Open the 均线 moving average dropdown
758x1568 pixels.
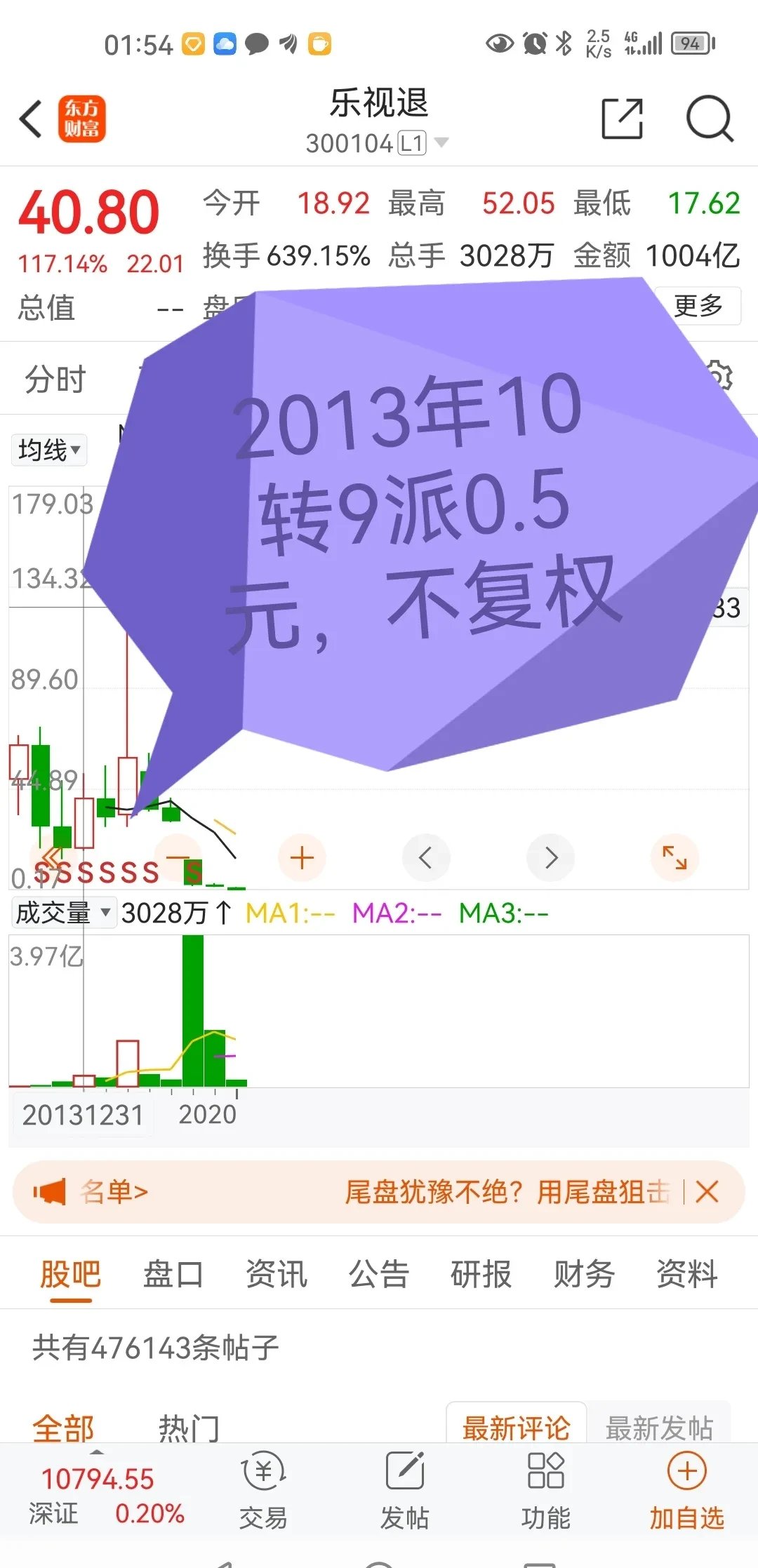(x=48, y=450)
